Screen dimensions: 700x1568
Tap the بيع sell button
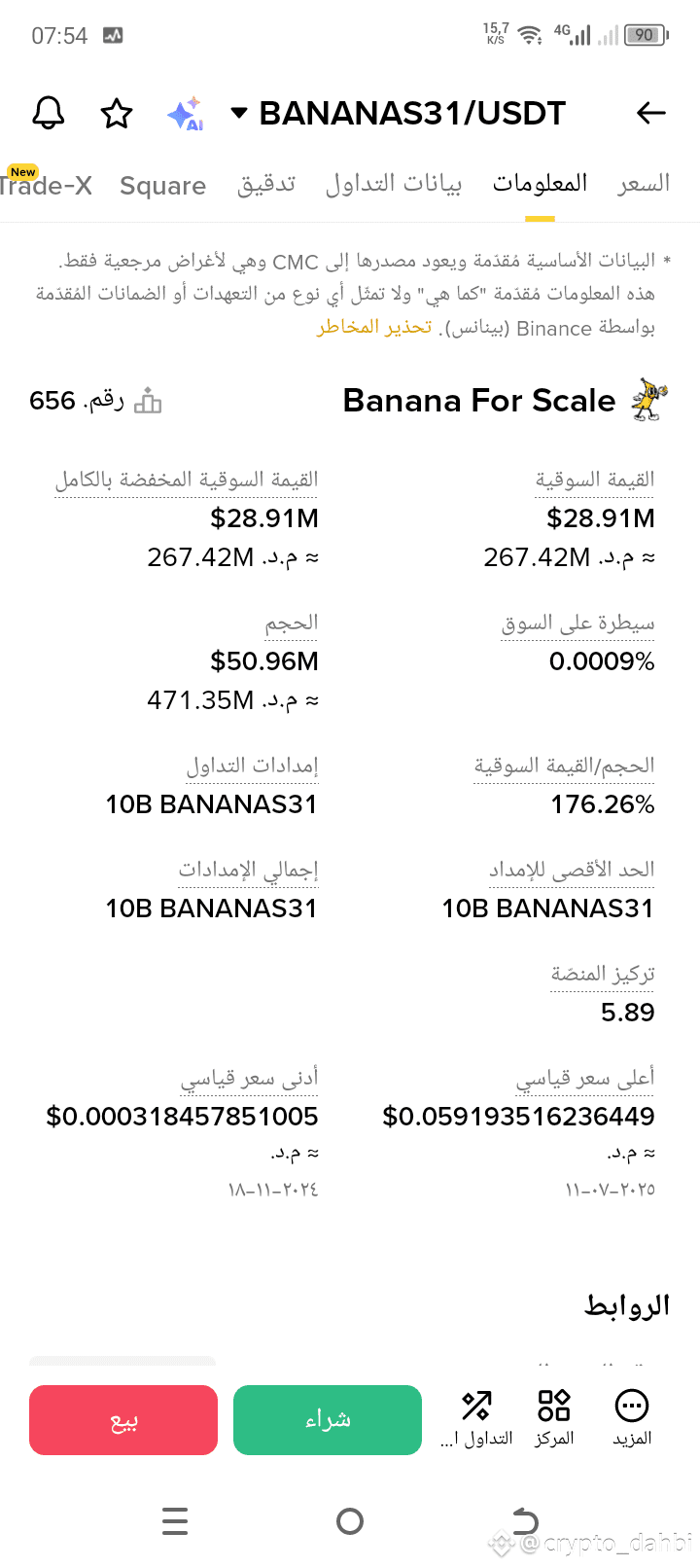tap(123, 1420)
